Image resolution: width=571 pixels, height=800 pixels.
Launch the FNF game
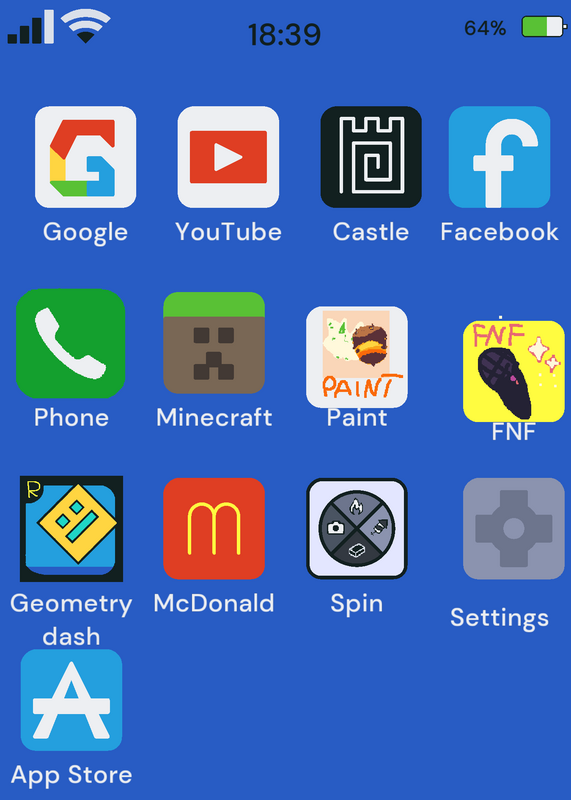pos(514,371)
